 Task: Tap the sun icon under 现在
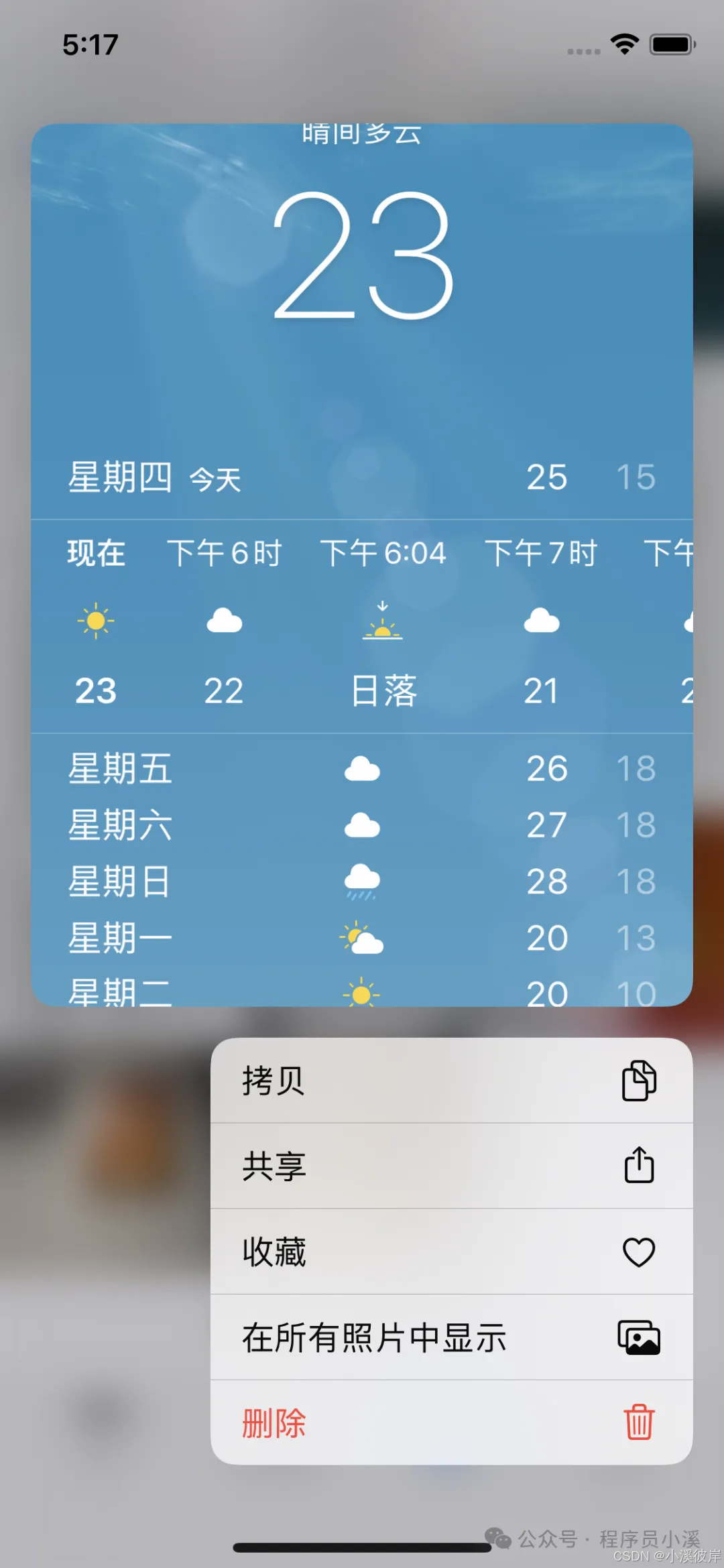94,621
